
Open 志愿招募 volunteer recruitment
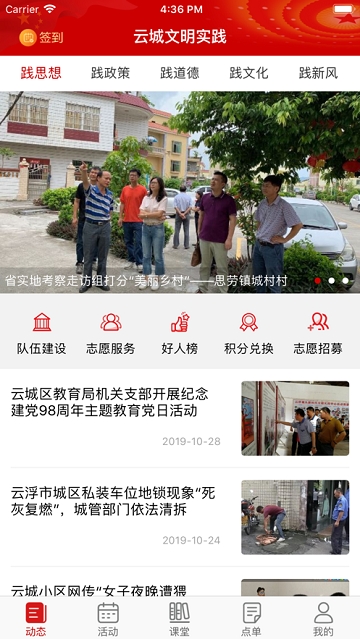pos(318,333)
